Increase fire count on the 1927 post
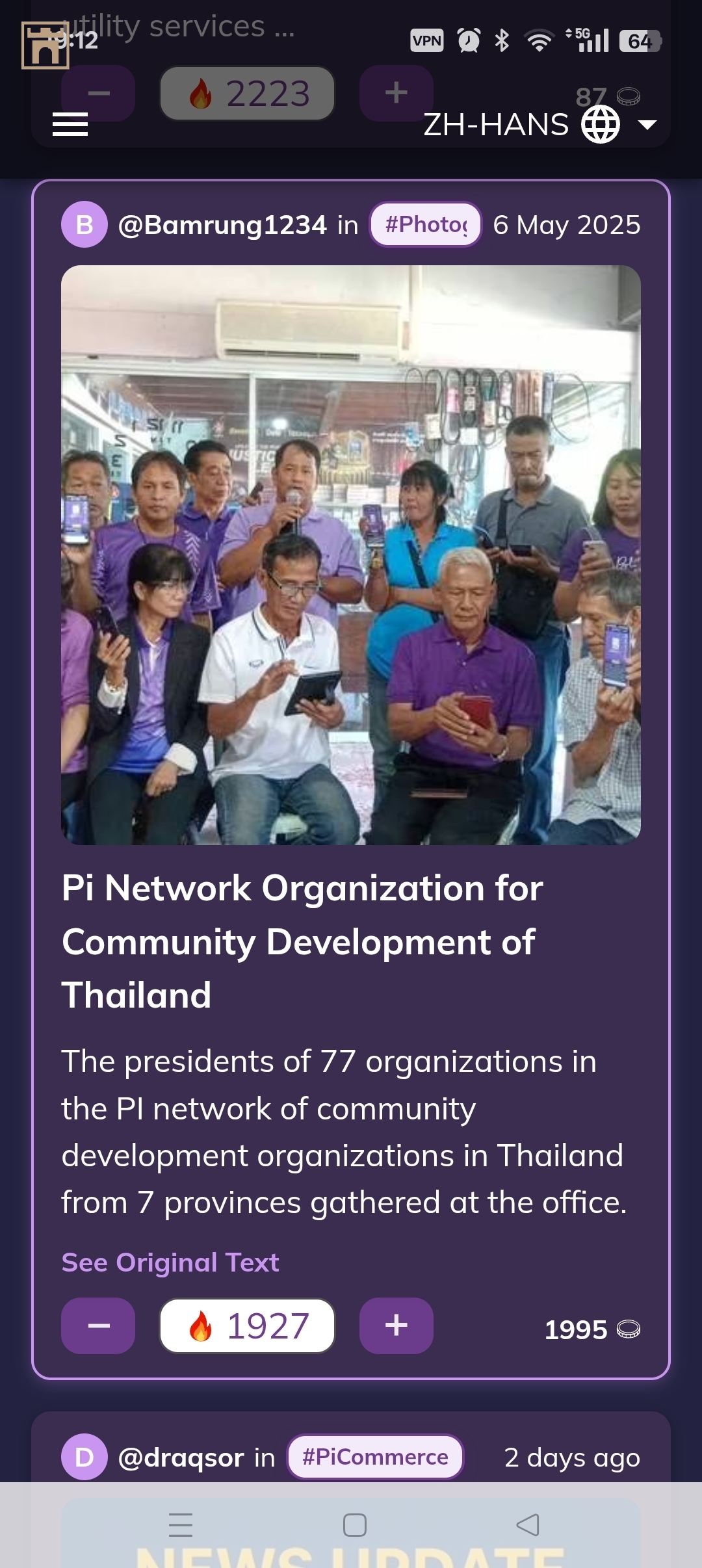Image resolution: width=702 pixels, height=1568 pixels. [396, 1326]
